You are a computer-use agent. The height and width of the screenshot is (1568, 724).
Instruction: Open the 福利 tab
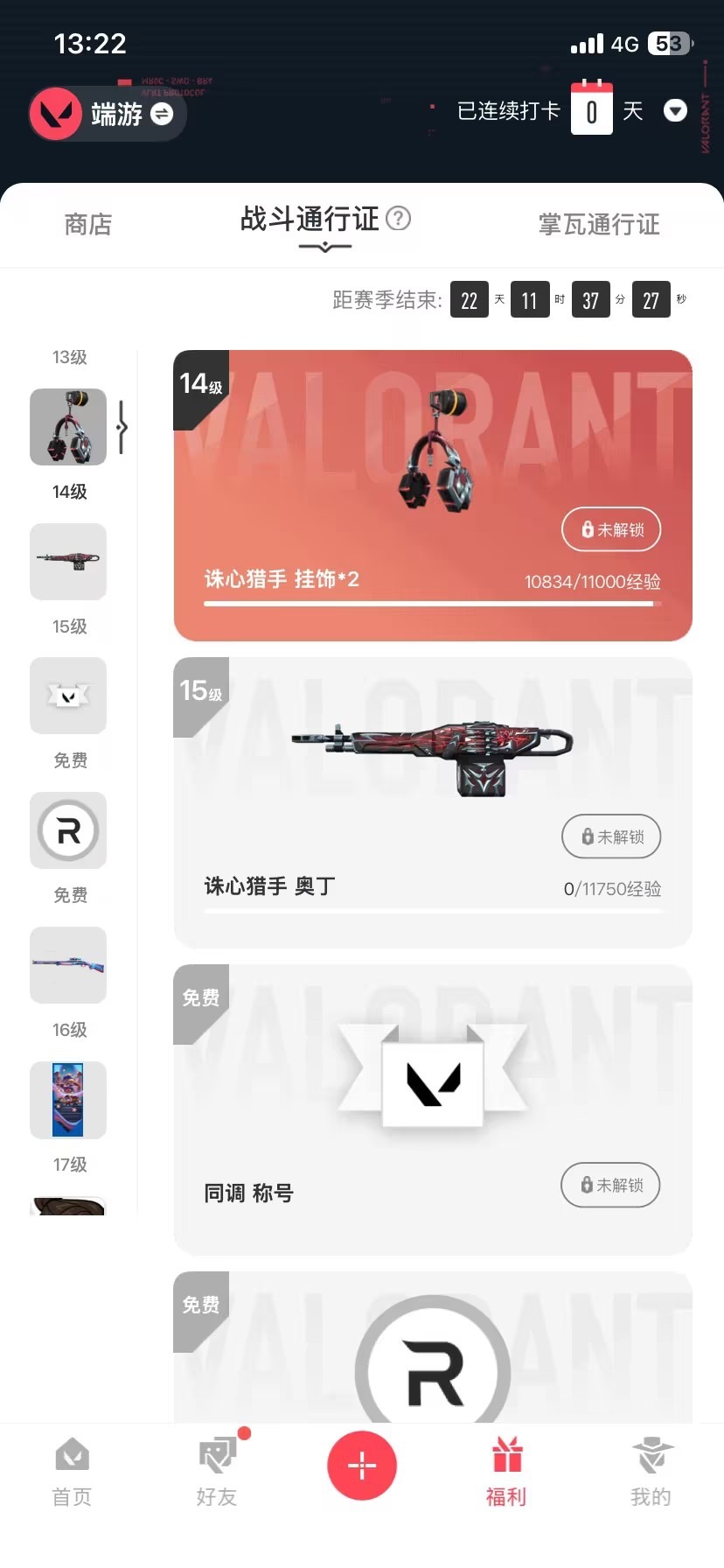(506, 1472)
